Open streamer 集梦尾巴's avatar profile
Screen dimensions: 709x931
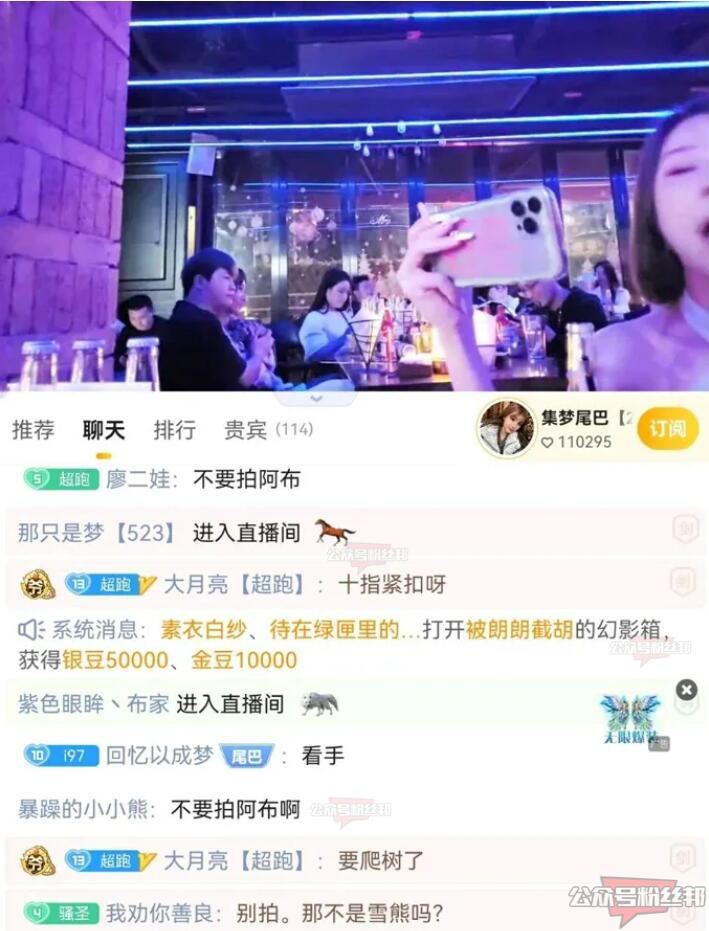(505, 428)
